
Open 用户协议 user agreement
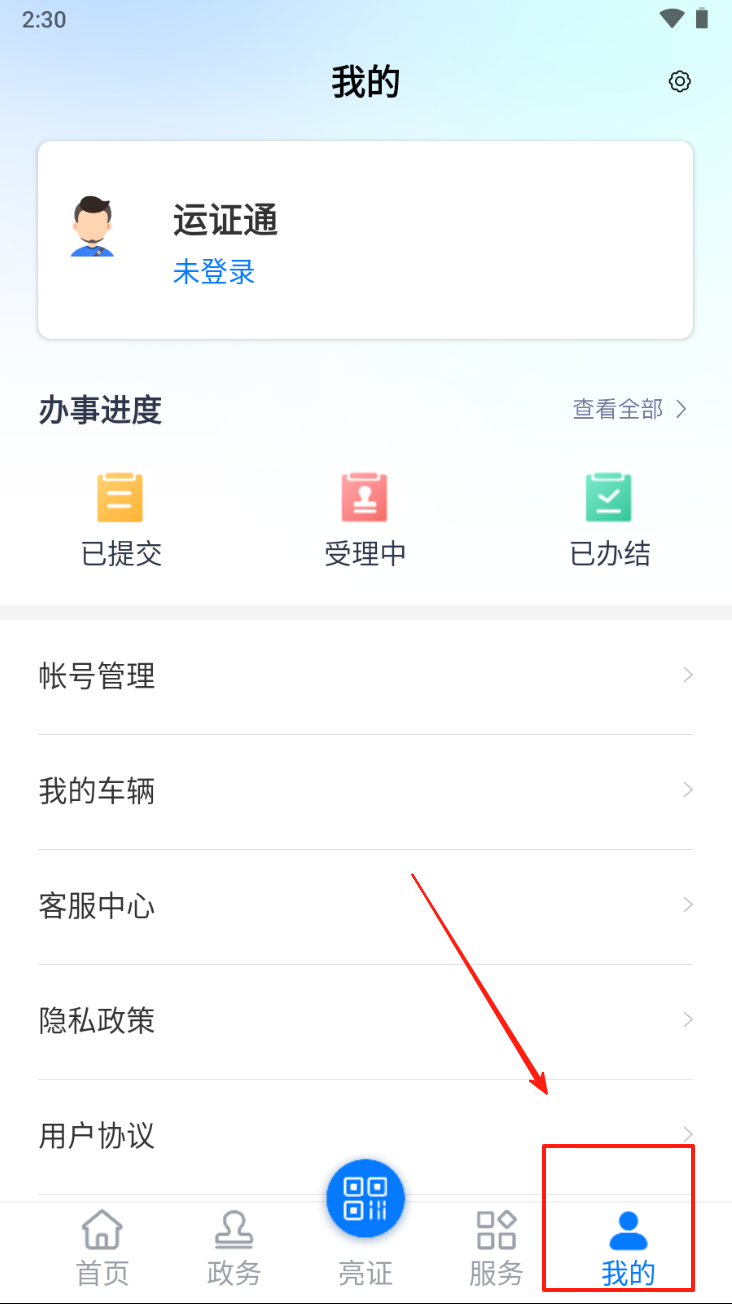click(x=365, y=1137)
